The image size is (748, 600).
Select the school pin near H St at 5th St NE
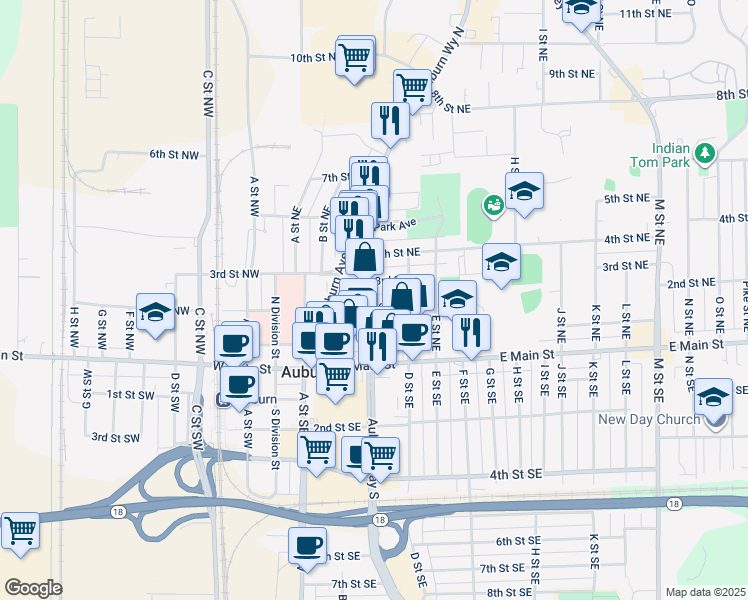[524, 191]
